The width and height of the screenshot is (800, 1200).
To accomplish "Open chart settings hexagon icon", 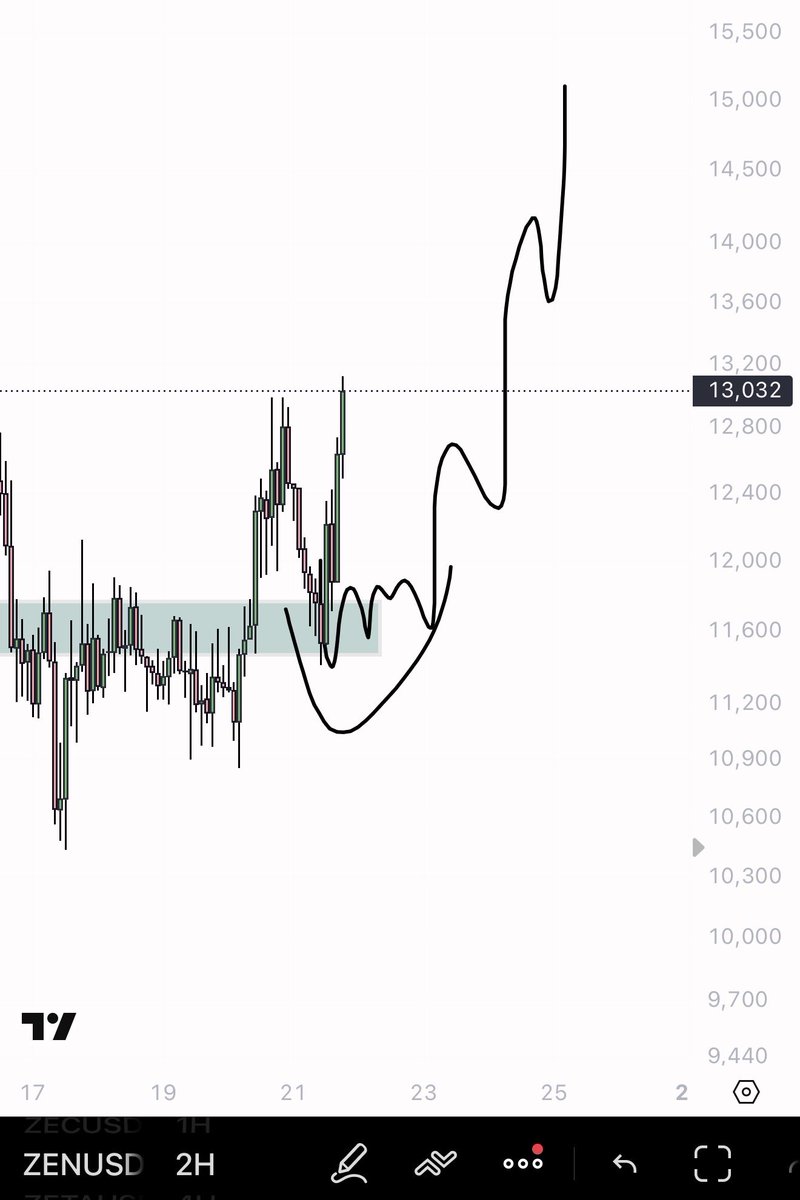I will pos(746,1091).
